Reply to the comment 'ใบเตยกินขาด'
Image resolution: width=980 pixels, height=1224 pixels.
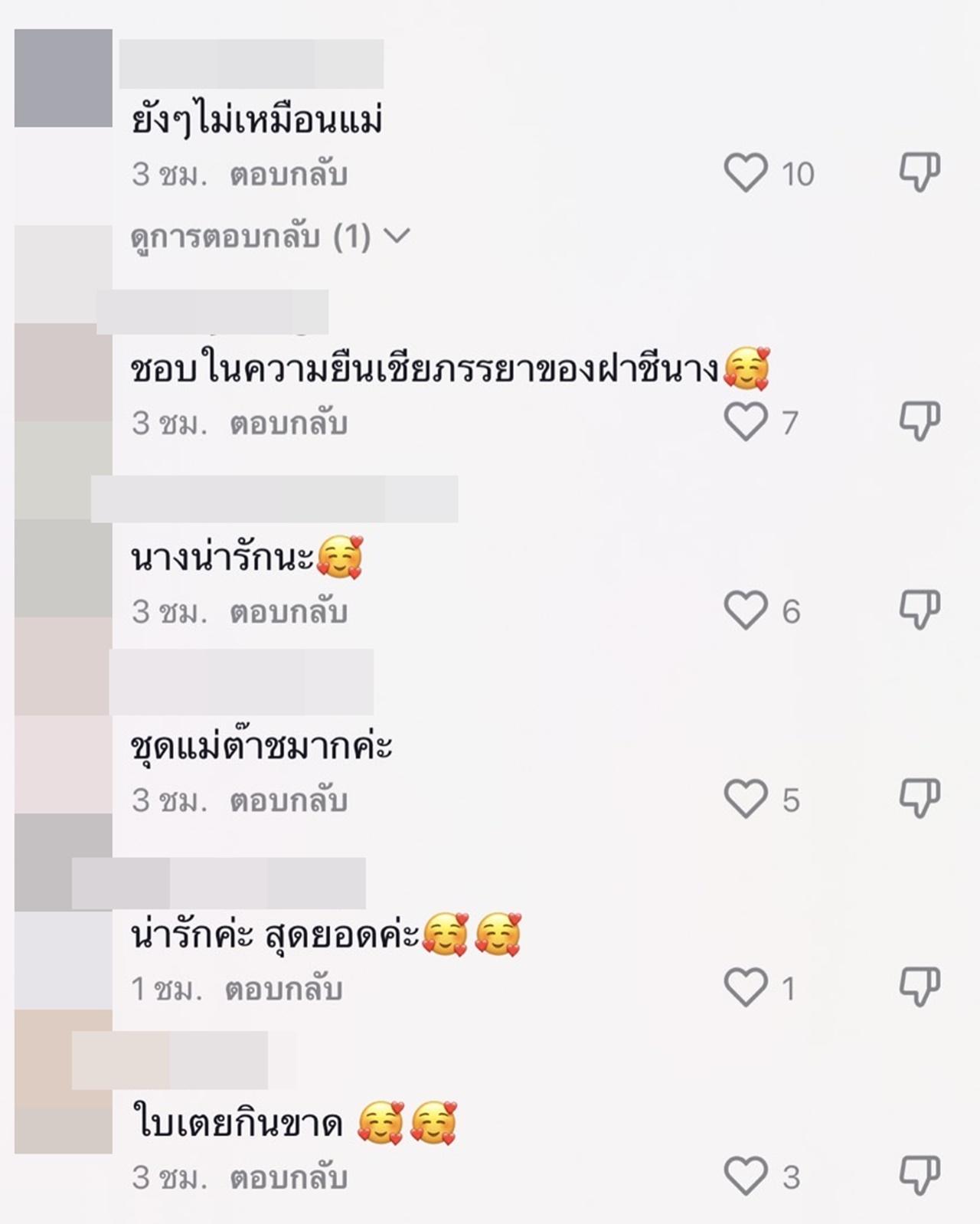(x=289, y=1178)
